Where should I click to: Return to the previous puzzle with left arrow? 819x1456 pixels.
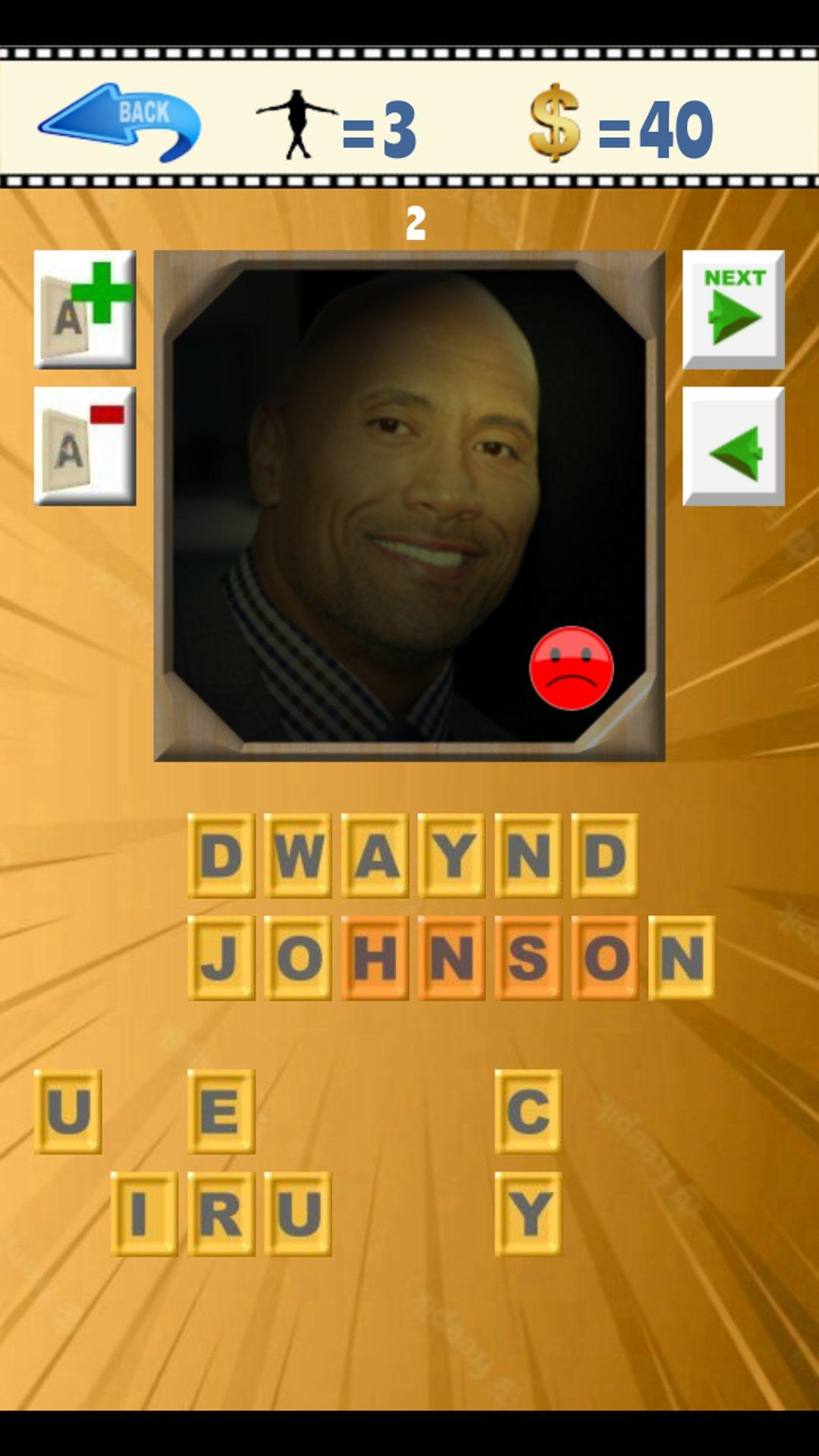(733, 446)
